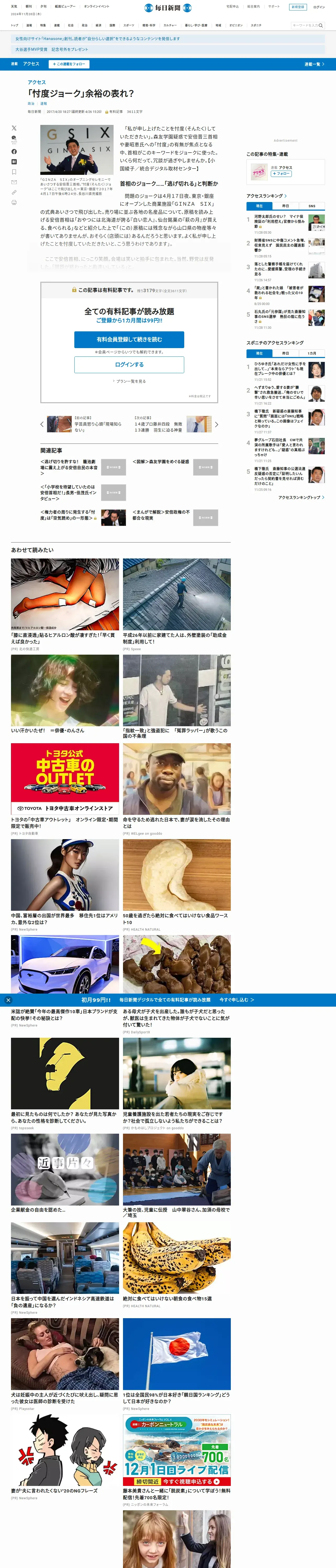Open the 新規登録 button in the header

(x=297, y=7)
